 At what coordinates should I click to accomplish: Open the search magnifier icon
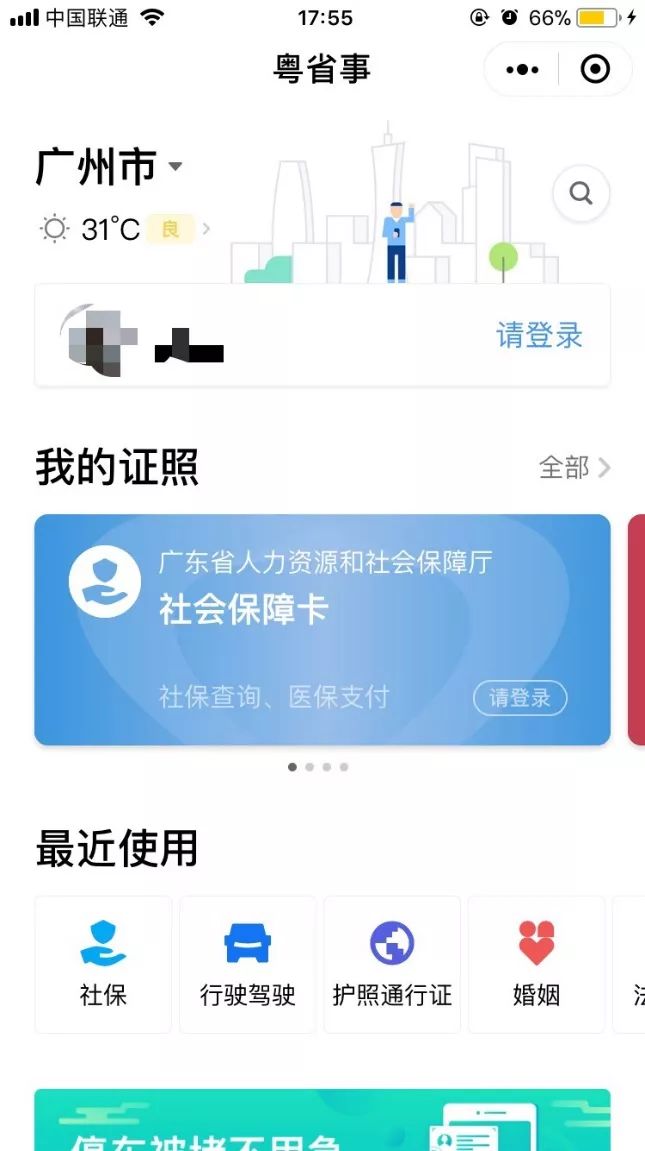581,194
